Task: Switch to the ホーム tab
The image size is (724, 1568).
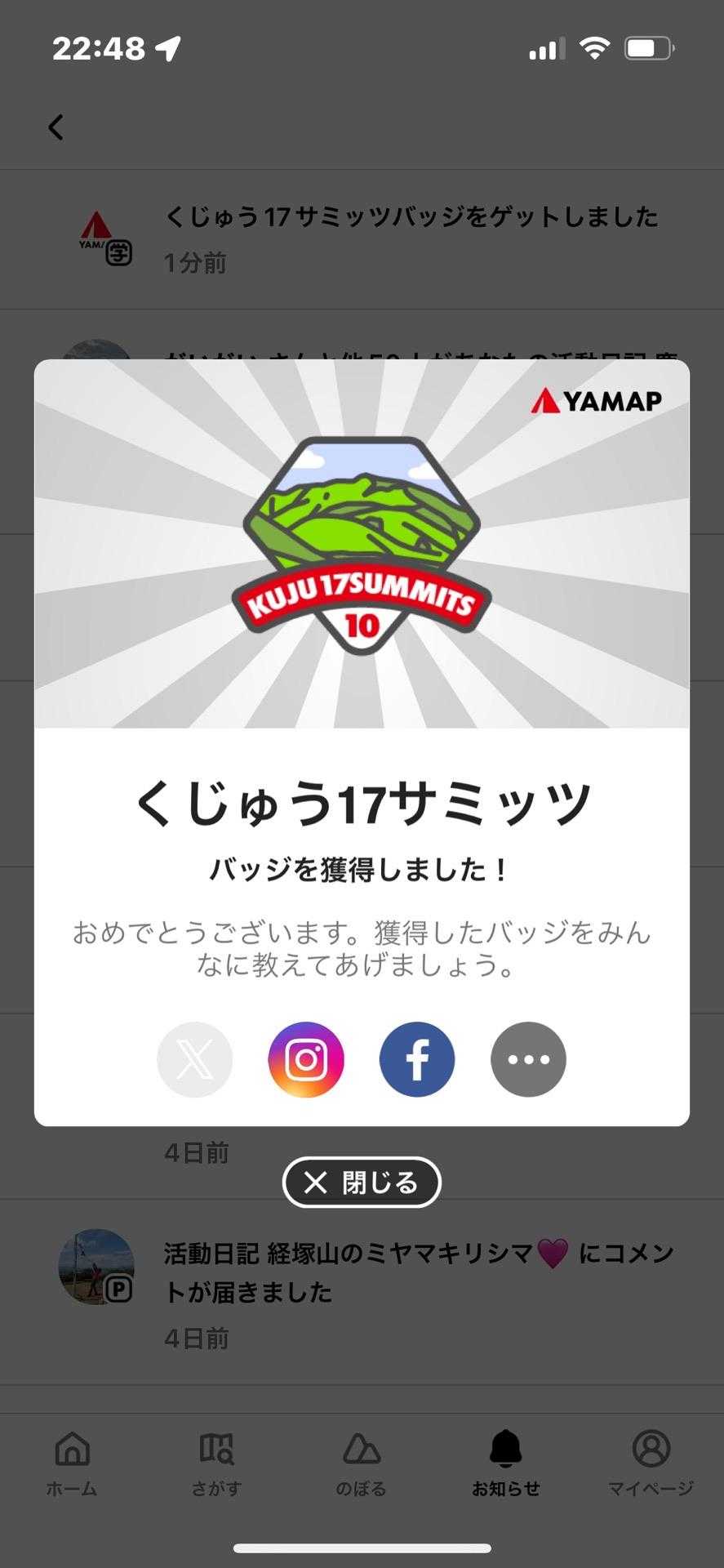Action: [x=72, y=1463]
